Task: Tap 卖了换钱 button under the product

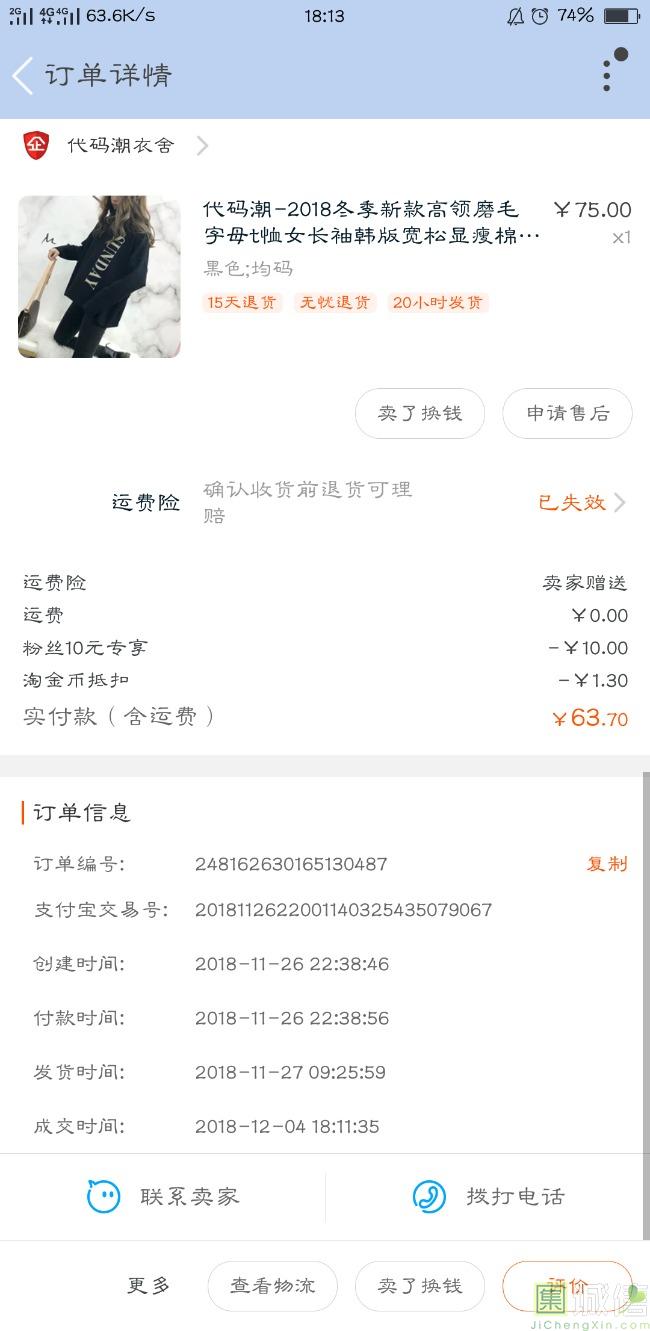Action: (x=420, y=414)
